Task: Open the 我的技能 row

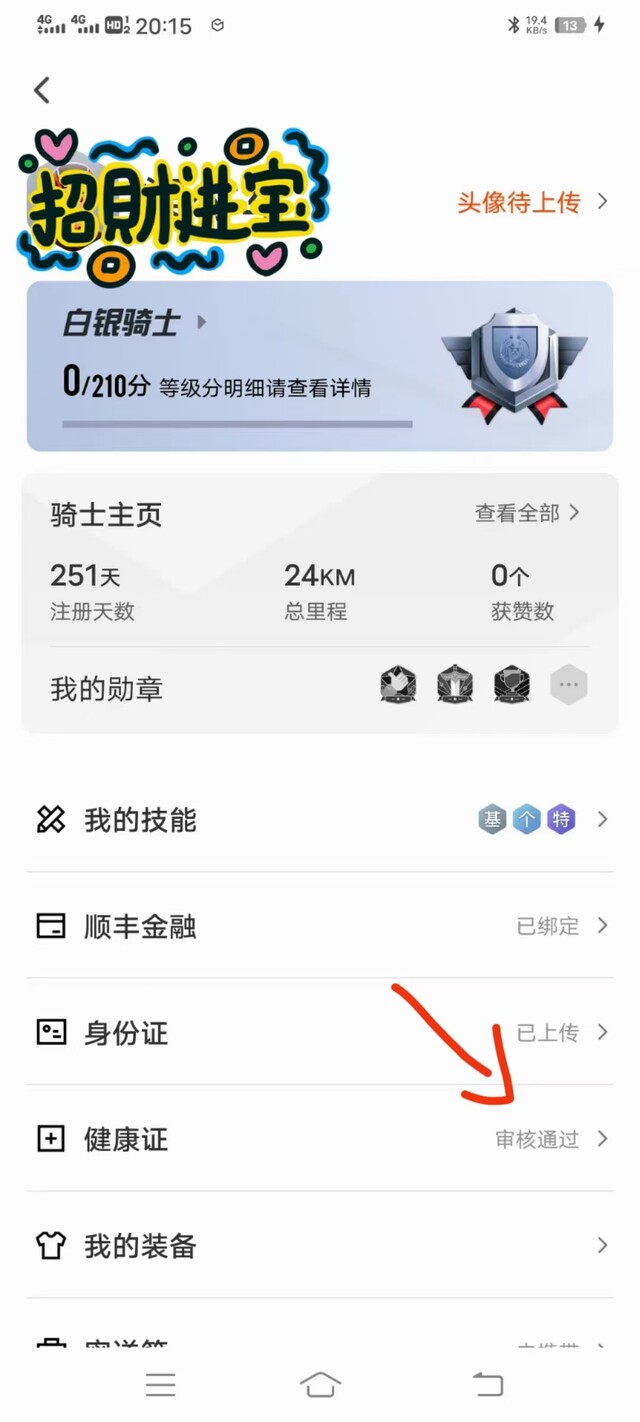Action: 320,820
